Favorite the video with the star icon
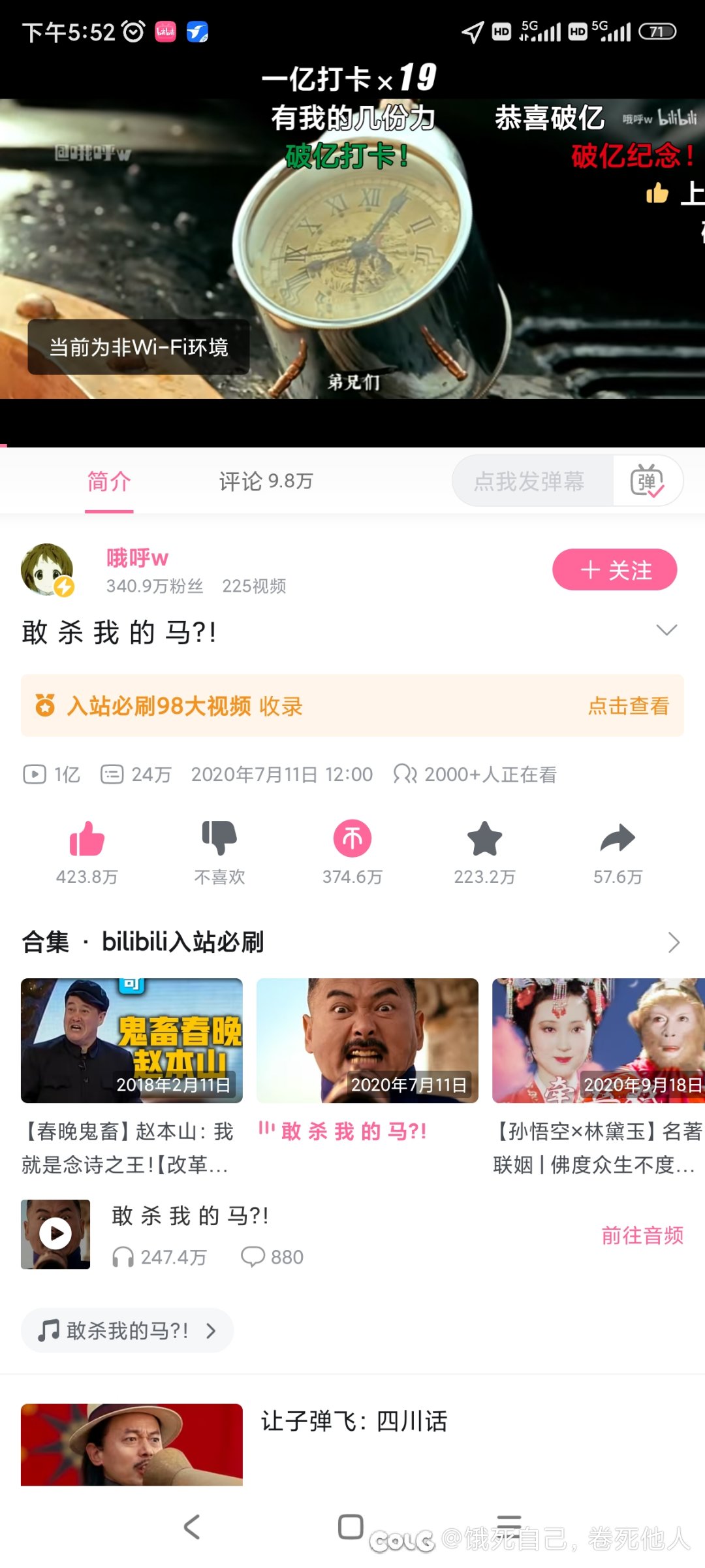 pyautogui.click(x=485, y=839)
